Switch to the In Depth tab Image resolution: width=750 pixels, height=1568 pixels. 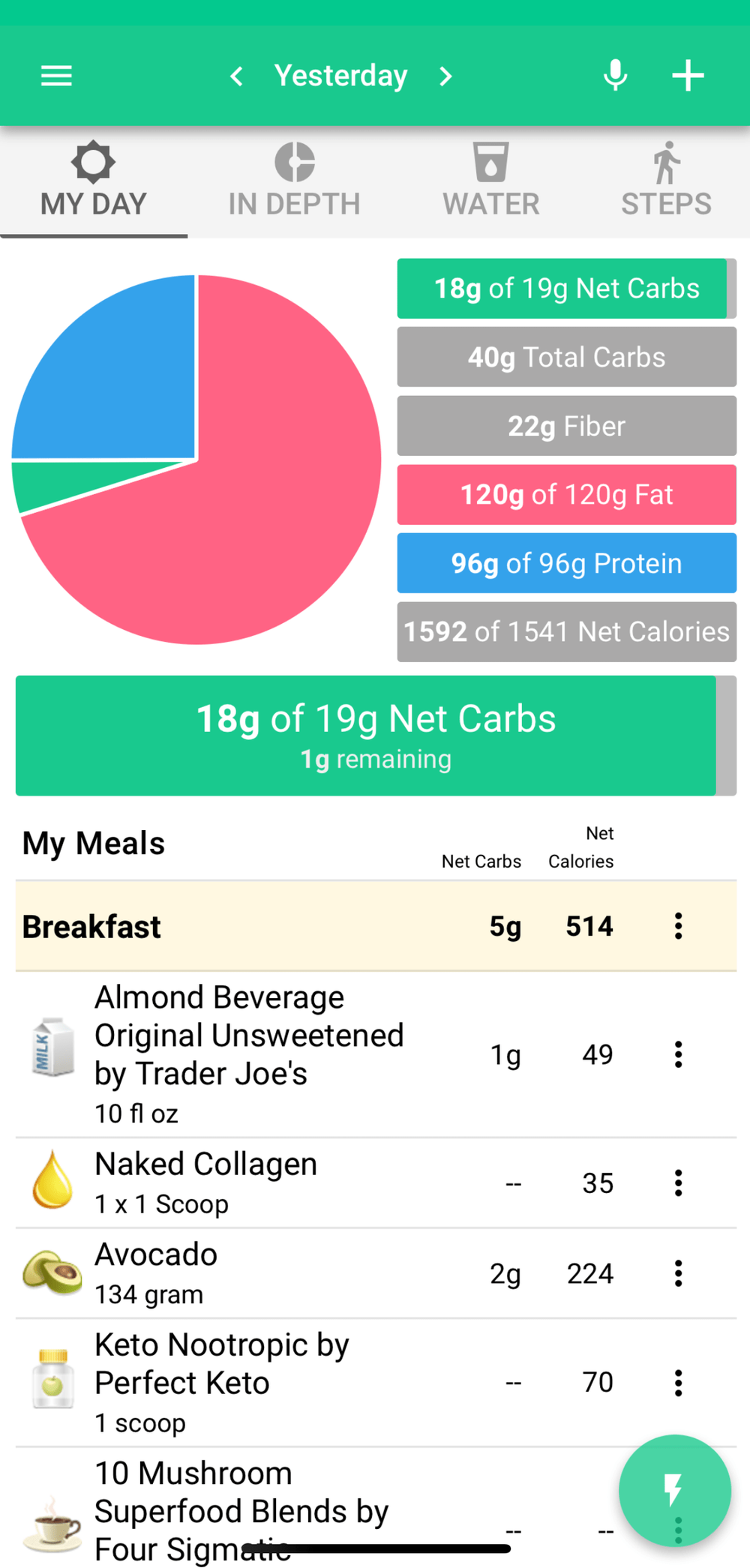pyautogui.click(x=294, y=181)
